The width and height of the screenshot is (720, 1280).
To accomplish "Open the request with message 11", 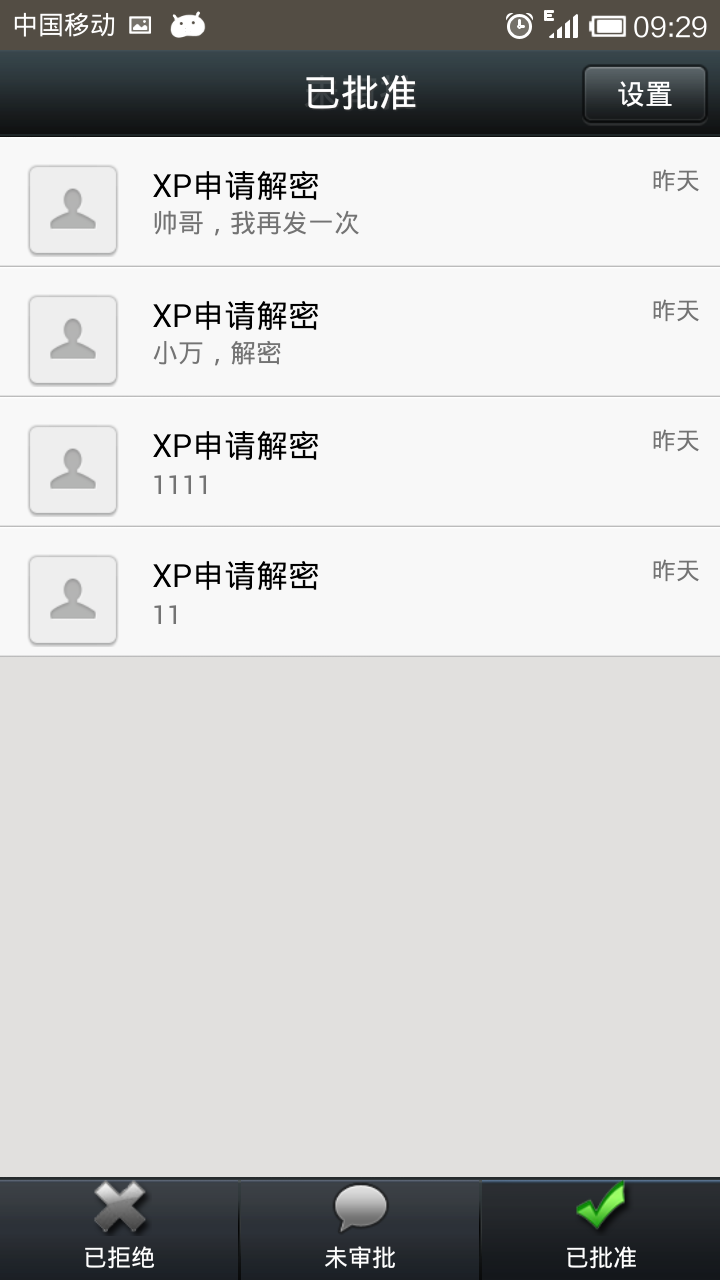I will tap(360, 592).
